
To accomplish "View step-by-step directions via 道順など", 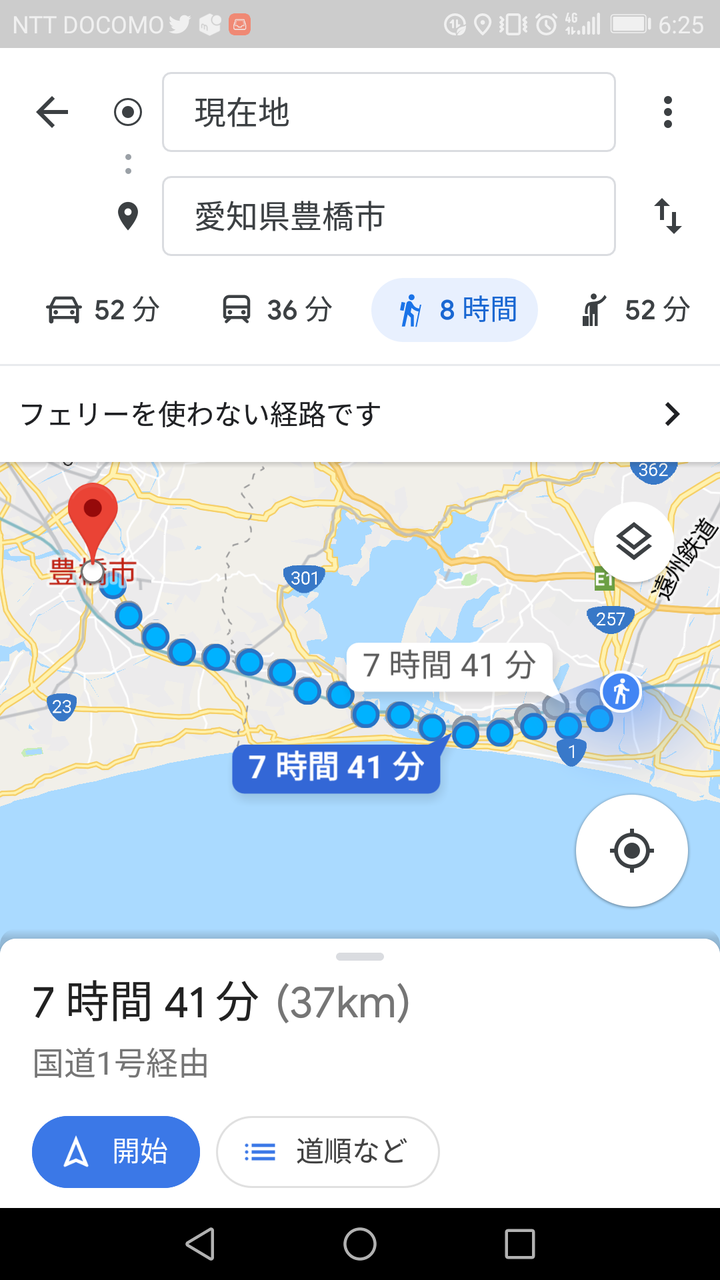I will [x=328, y=1152].
